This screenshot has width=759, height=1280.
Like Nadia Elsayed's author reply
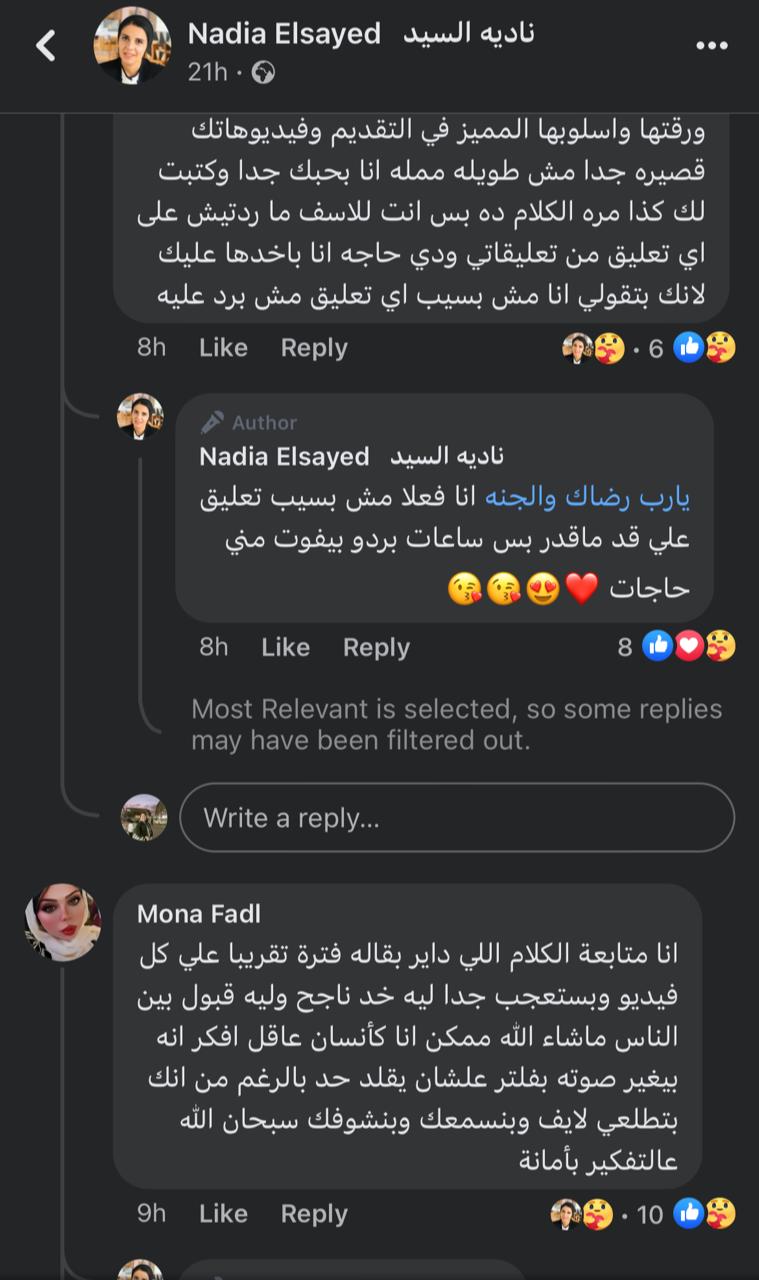(x=285, y=647)
